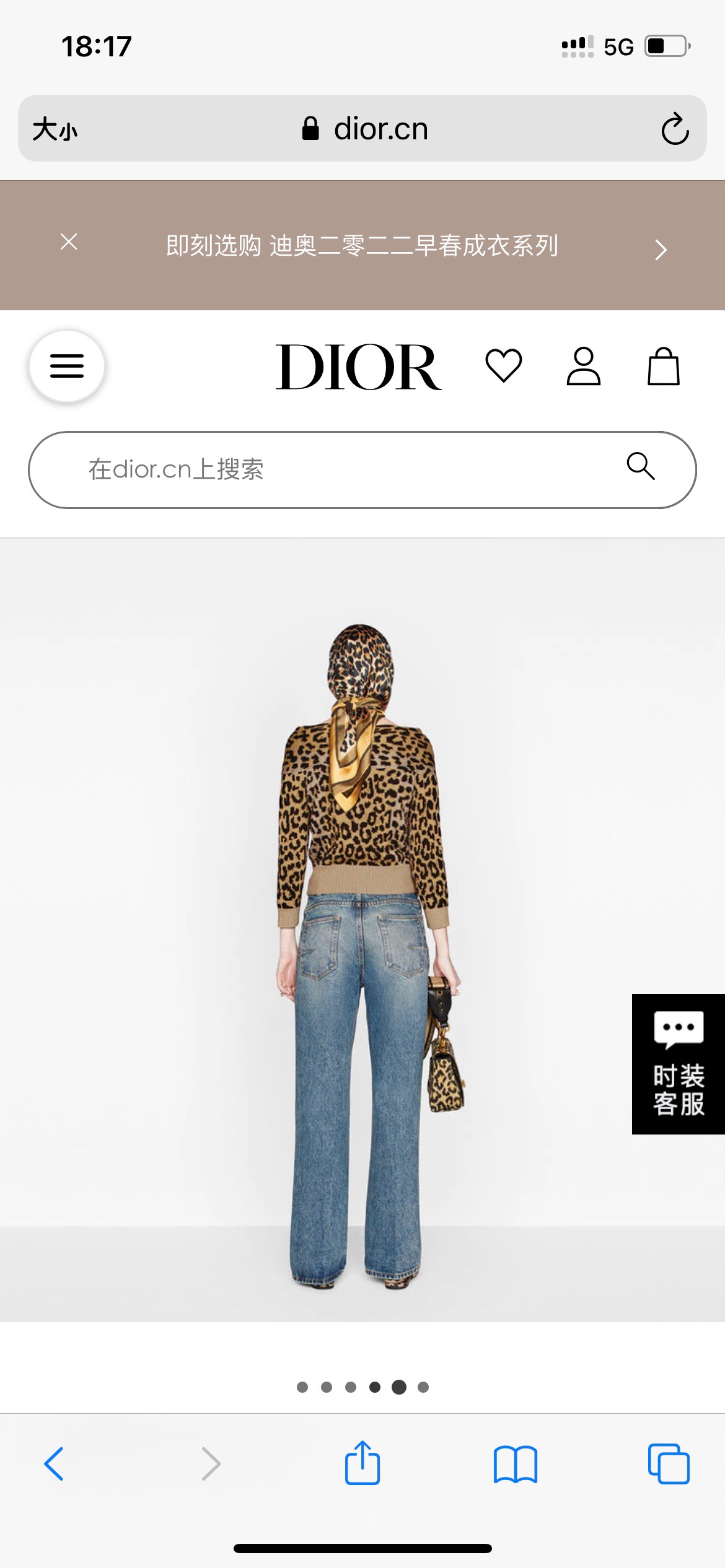Open the 时装客服 chat support
This screenshot has width=725, height=1568.
(678, 1064)
